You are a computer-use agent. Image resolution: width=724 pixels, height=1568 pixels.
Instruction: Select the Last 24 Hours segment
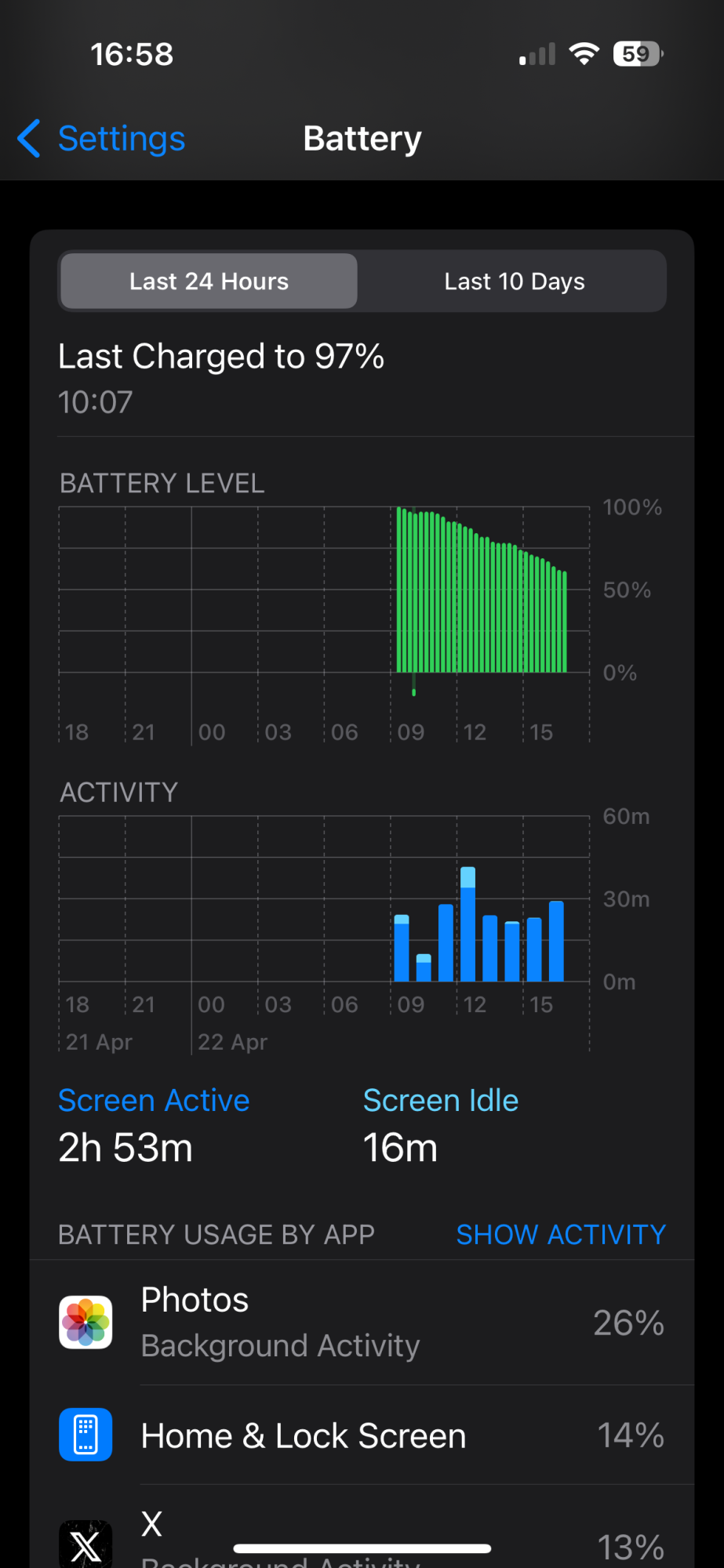point(209,281)
